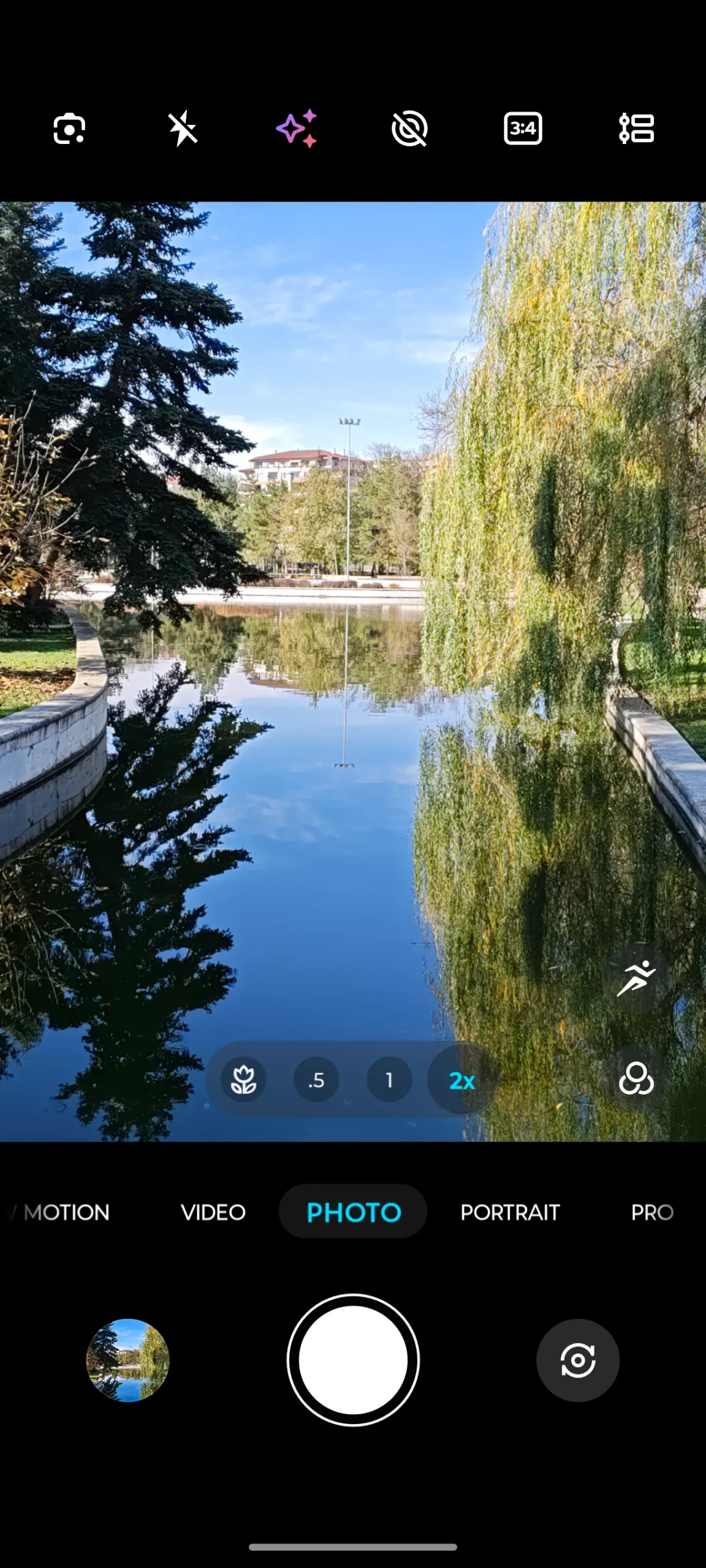The image size is (706, 1568).
Task: Take a photo with shutter button
Action: tap(353, 1360)
